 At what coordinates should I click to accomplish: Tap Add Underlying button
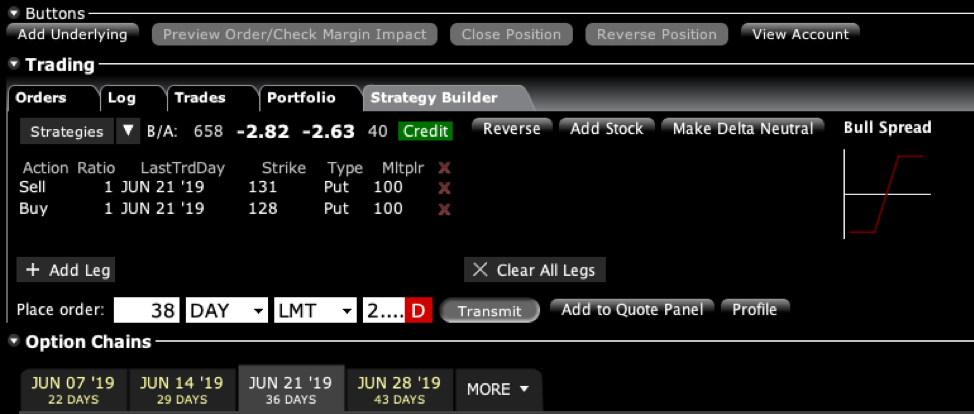click(73, 34)
